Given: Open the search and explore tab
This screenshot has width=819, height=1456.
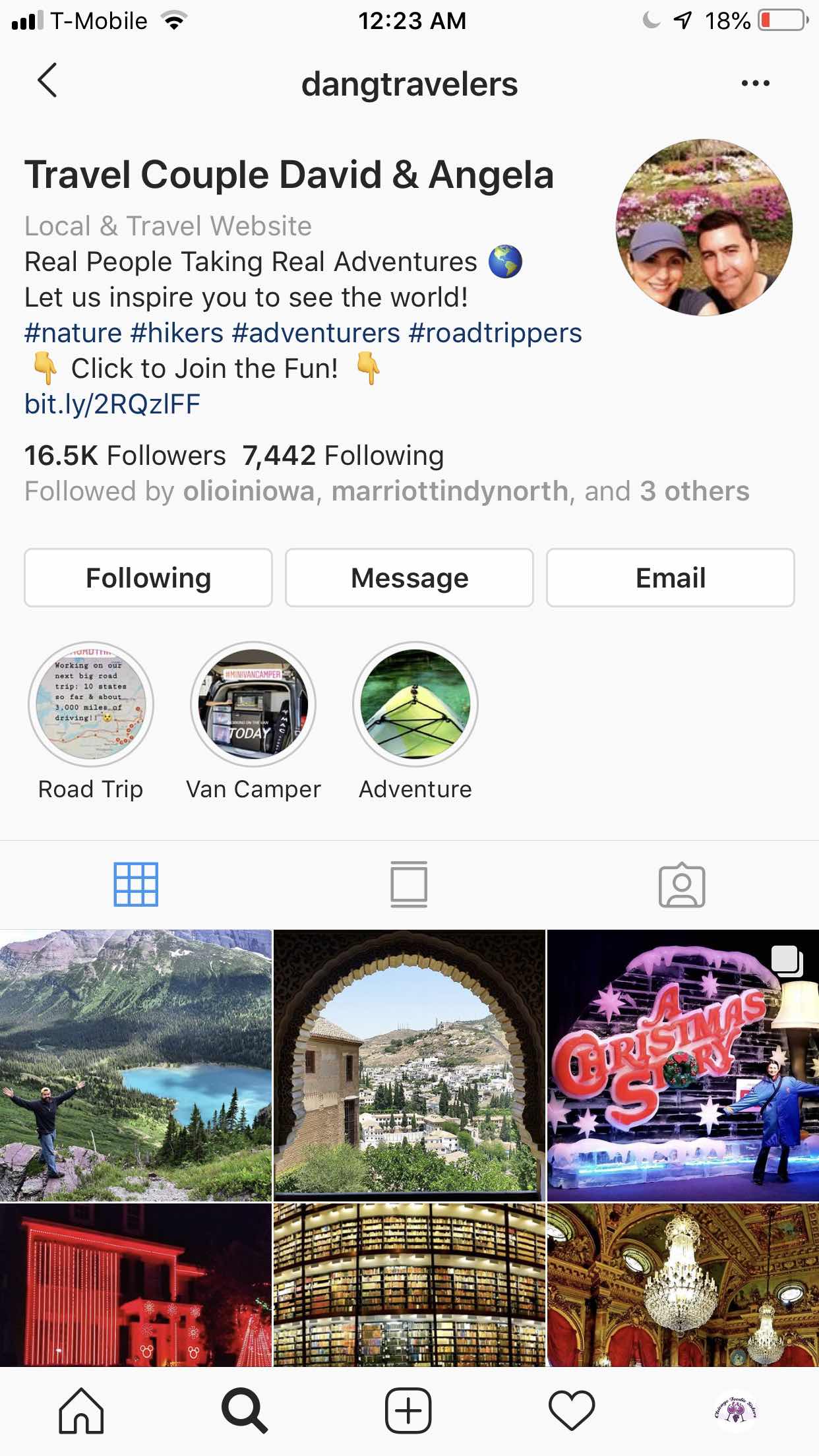Looking at the screenshot, I should point(245,1410).
